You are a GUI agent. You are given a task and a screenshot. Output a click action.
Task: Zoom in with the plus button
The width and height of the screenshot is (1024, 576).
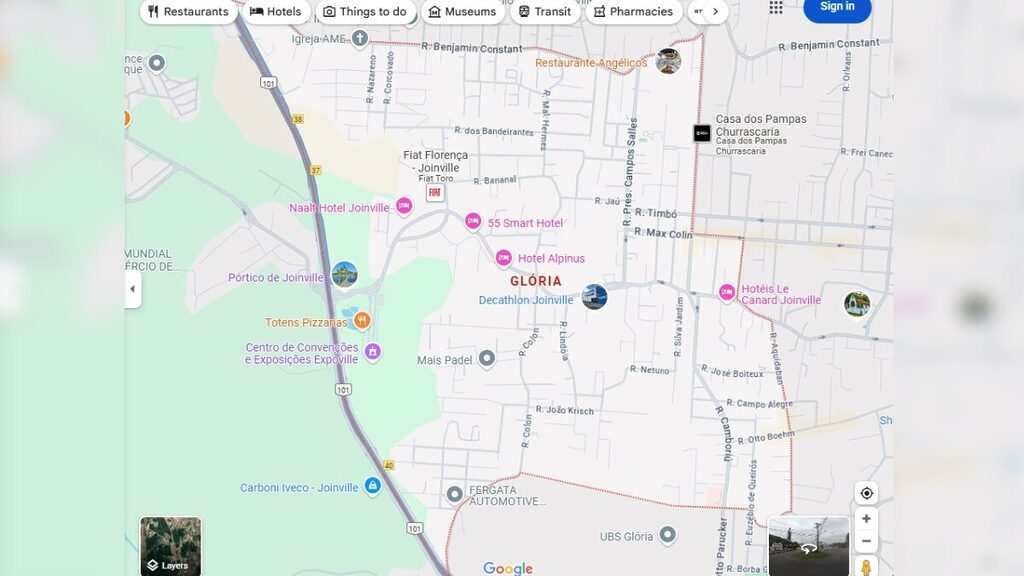coord(866,519)
